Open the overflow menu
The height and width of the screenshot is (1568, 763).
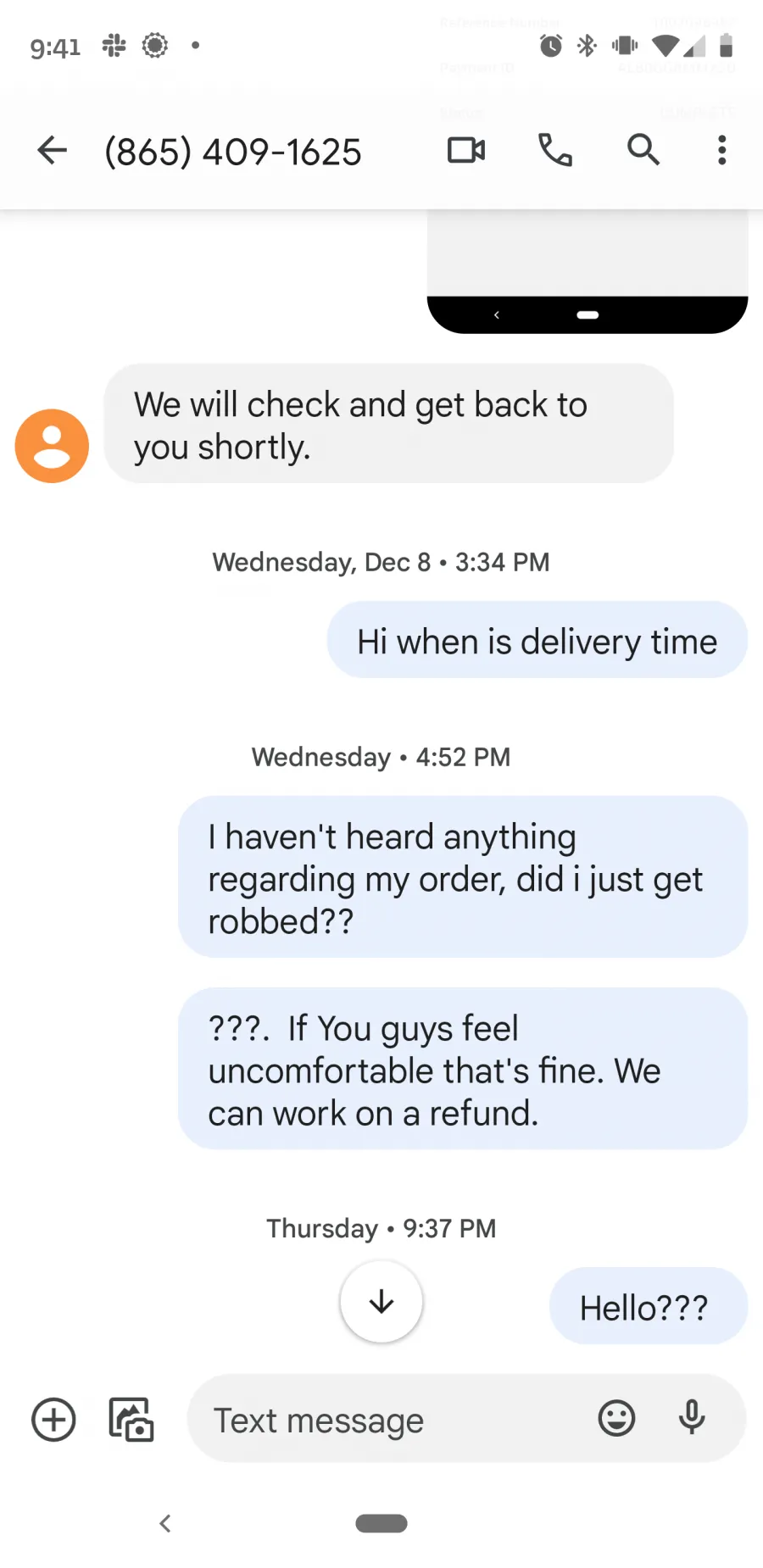pyautogui.click(x=721, y=150)
